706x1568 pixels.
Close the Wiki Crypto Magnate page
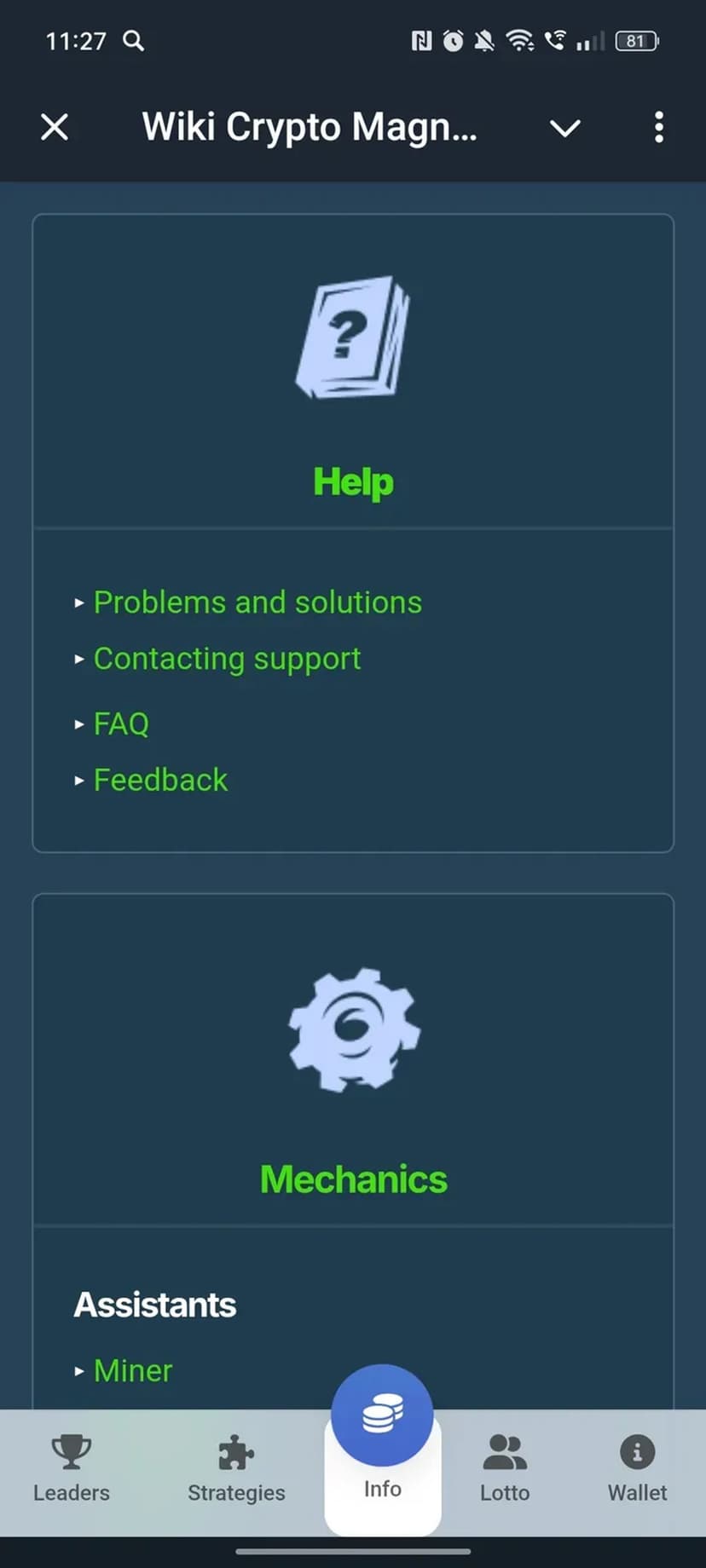click(x=55, y=128)
